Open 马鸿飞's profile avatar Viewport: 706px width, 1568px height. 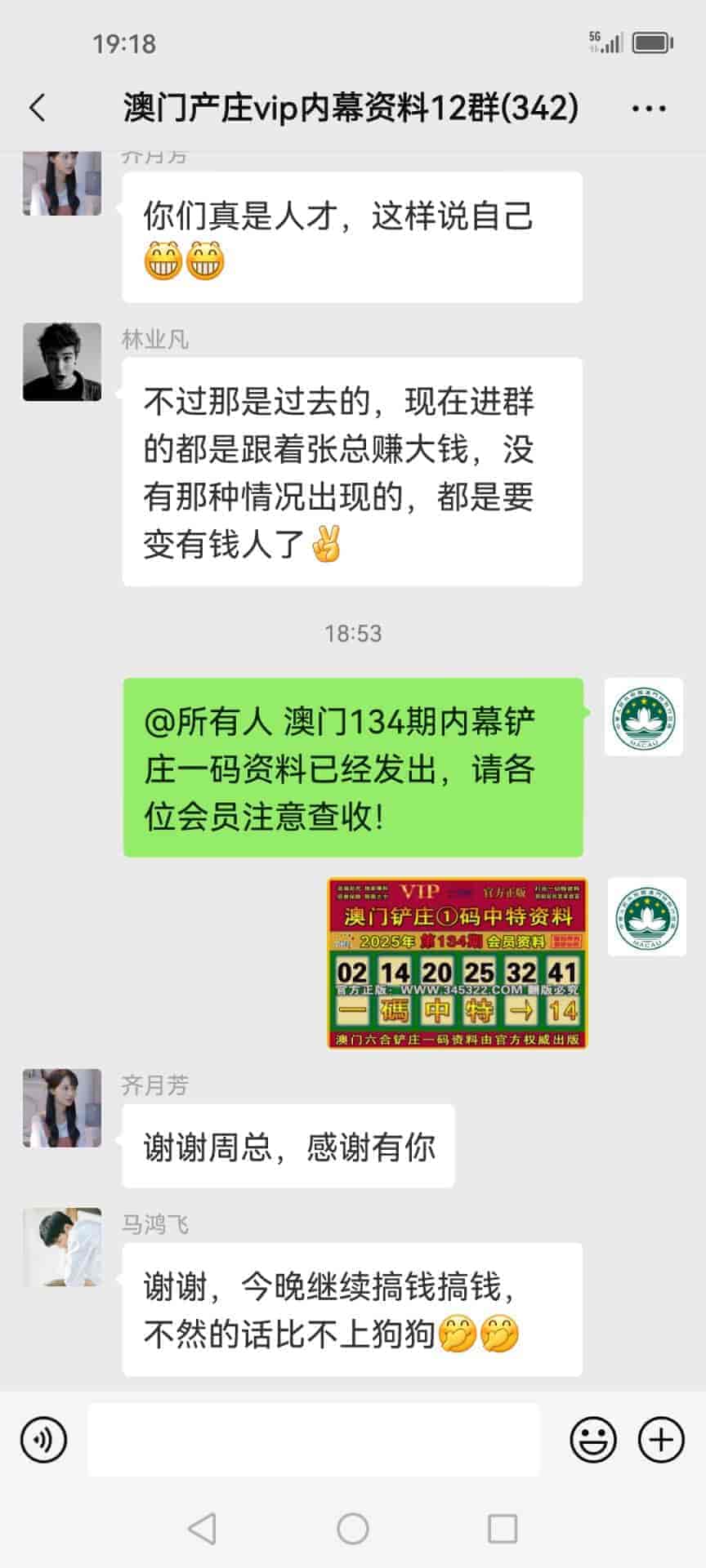pyautogui.click(x=62, y=1247)
